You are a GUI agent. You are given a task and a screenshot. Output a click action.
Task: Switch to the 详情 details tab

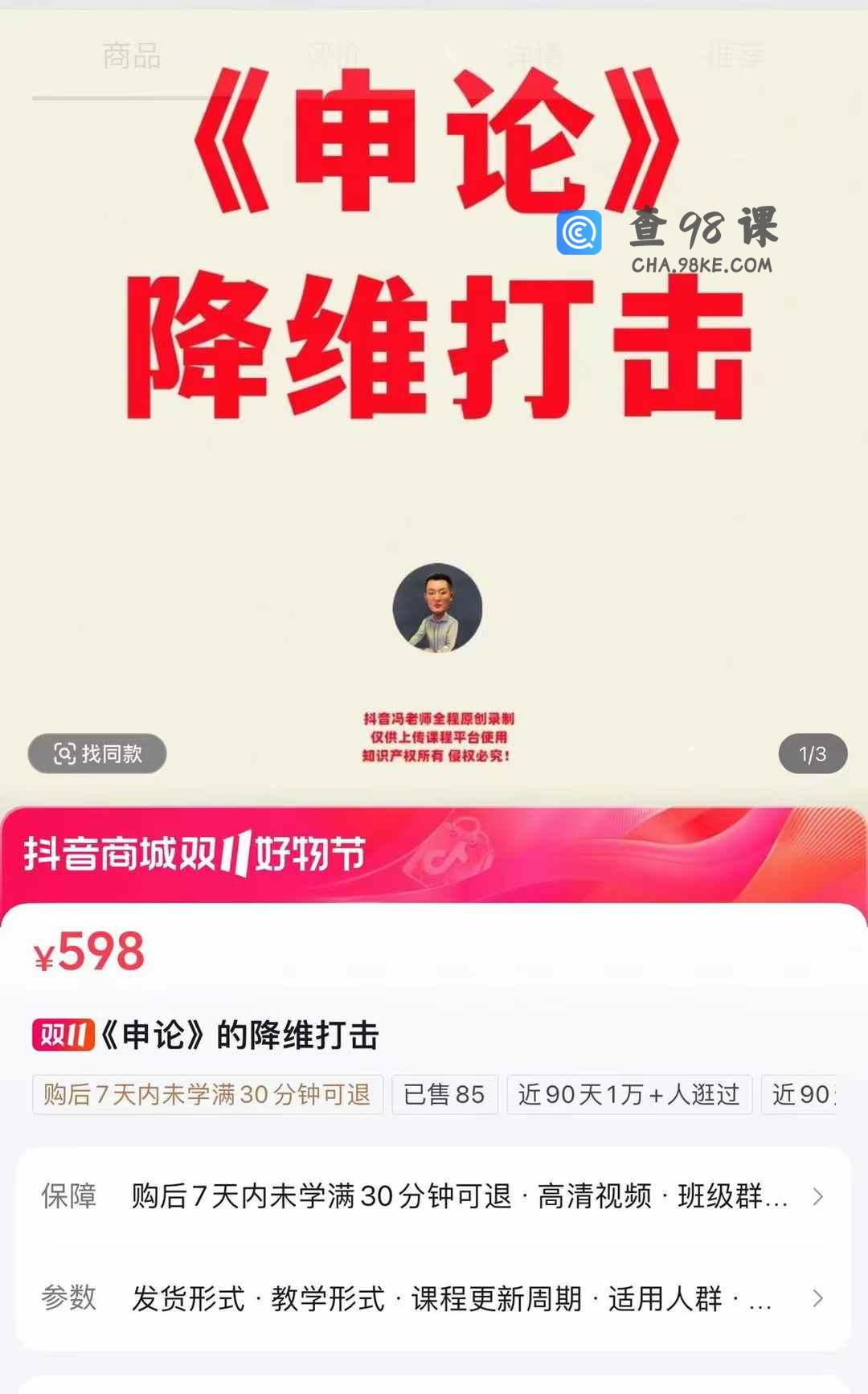point(534,56)
